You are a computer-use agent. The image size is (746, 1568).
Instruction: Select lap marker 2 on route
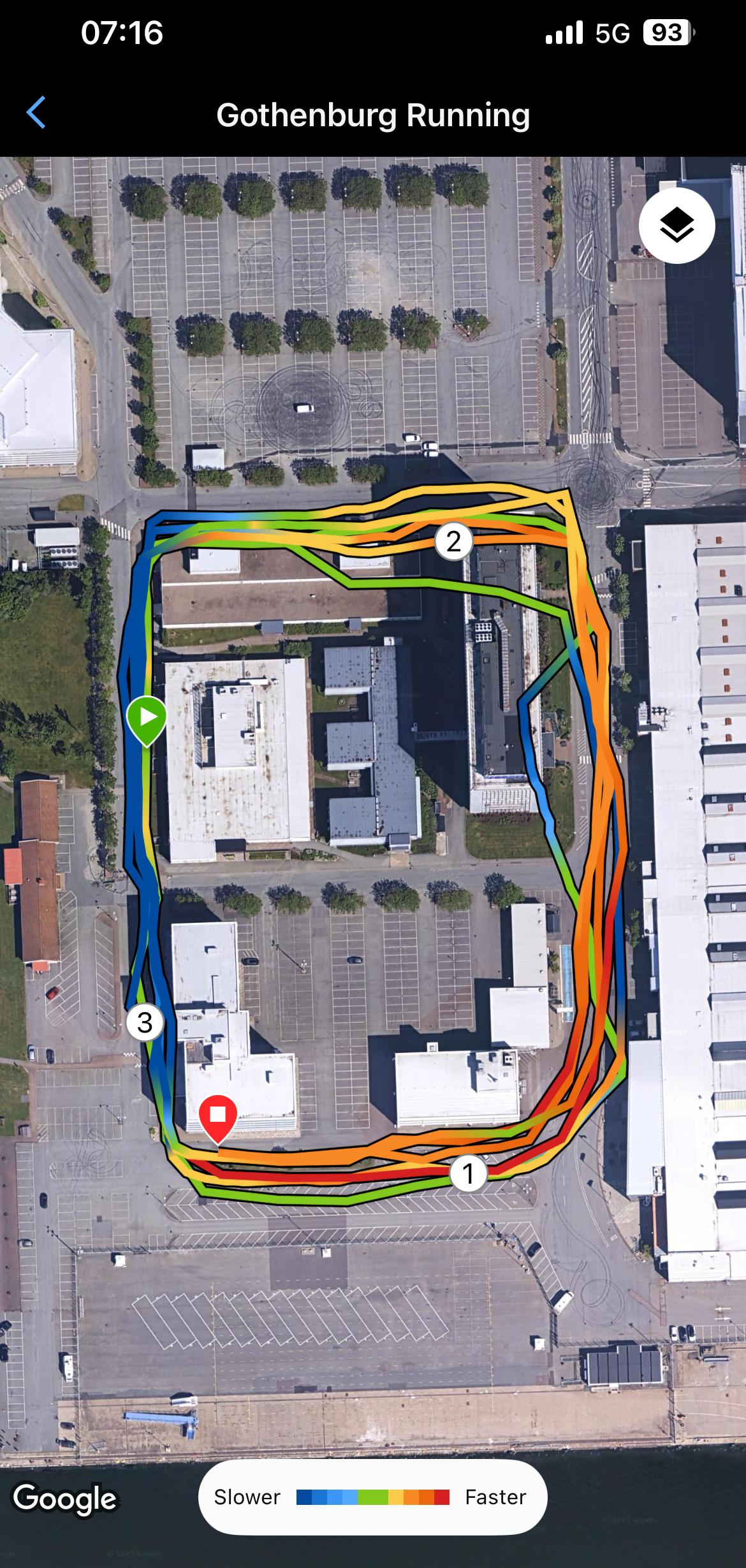[453, 542]
